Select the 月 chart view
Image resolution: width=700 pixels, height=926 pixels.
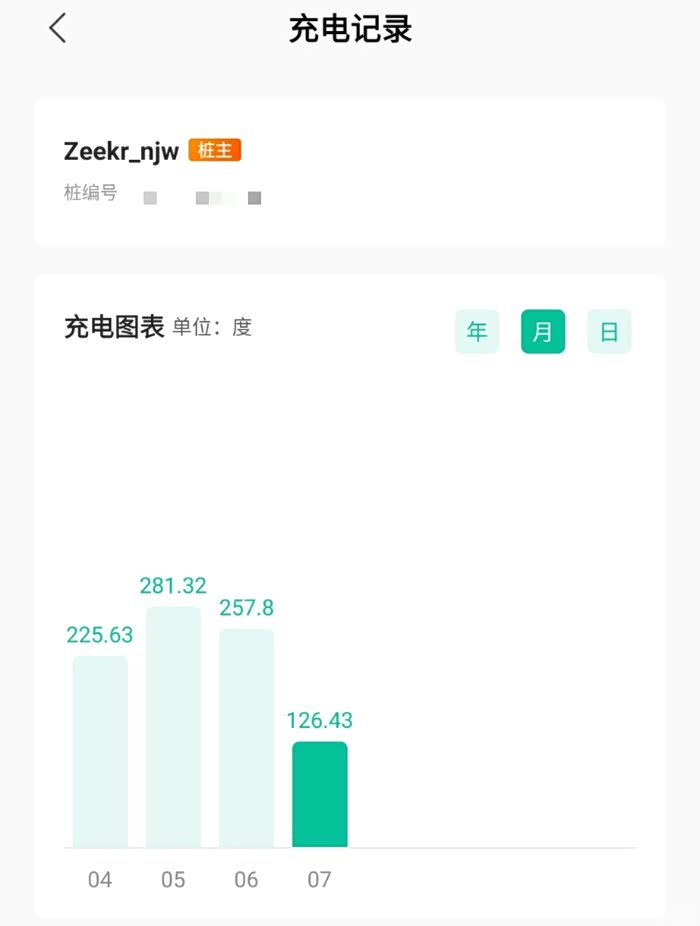point(543,331)
